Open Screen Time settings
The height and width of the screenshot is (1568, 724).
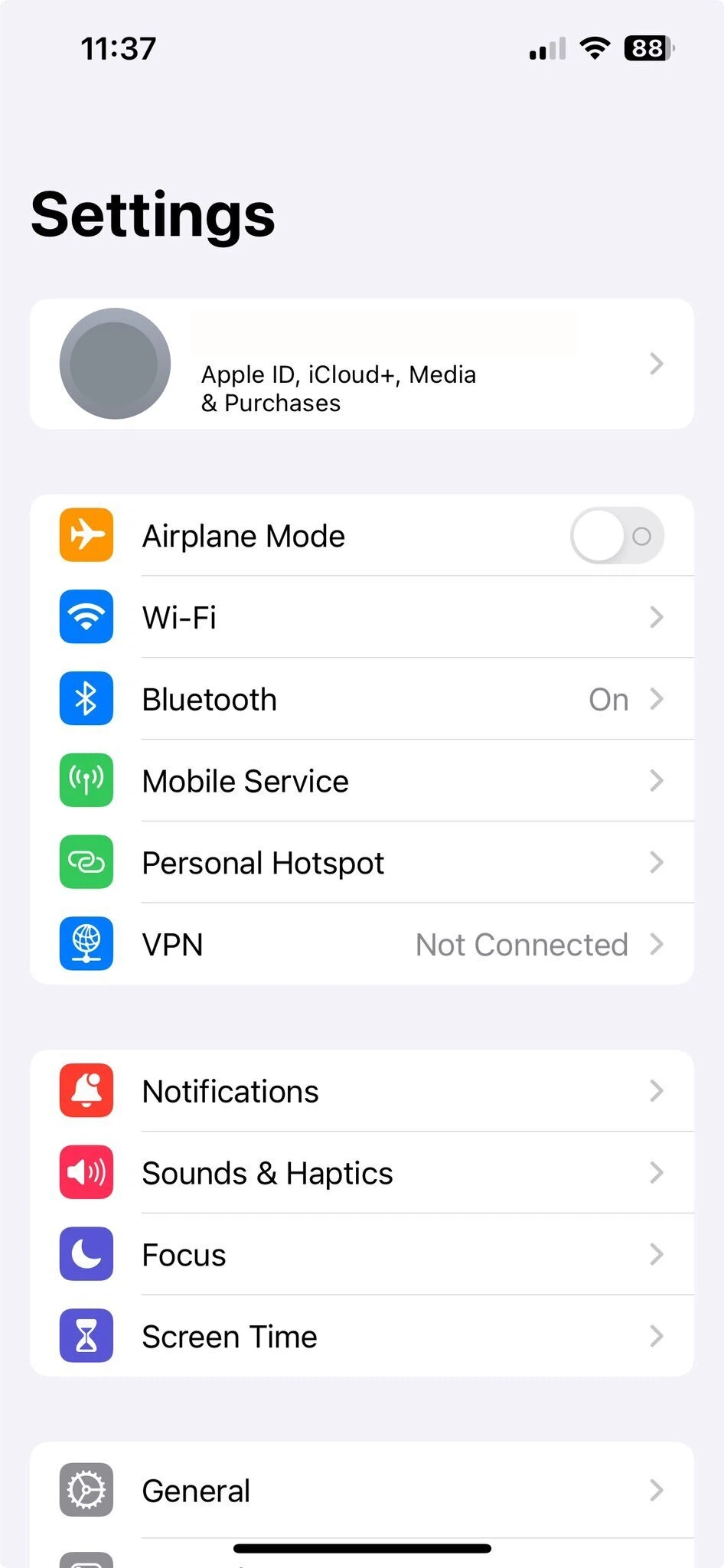362,1335
